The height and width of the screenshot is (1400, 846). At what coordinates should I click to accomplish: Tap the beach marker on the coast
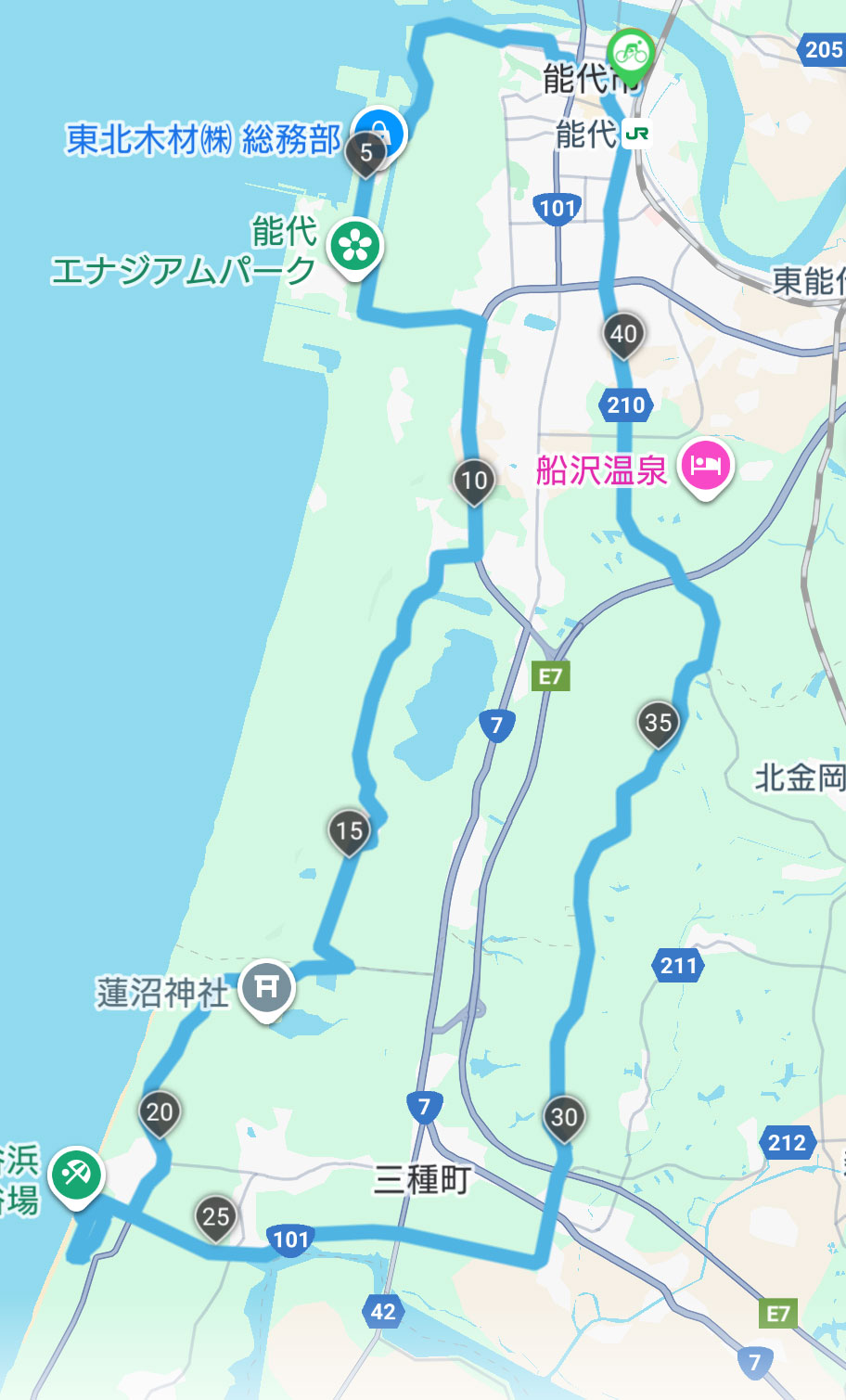[76, 1175]
